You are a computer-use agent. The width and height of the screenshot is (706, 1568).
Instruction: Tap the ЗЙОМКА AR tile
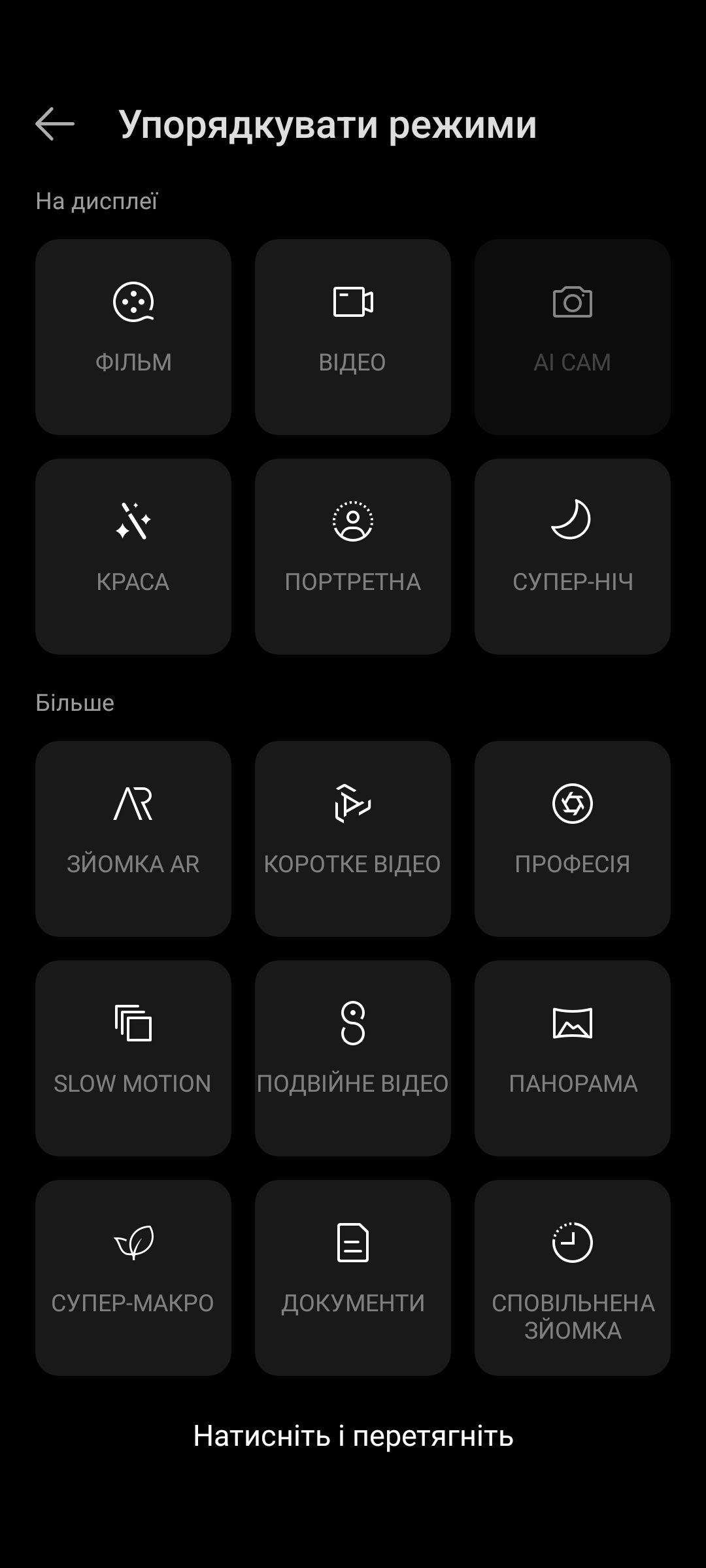(x=133, y=839)
